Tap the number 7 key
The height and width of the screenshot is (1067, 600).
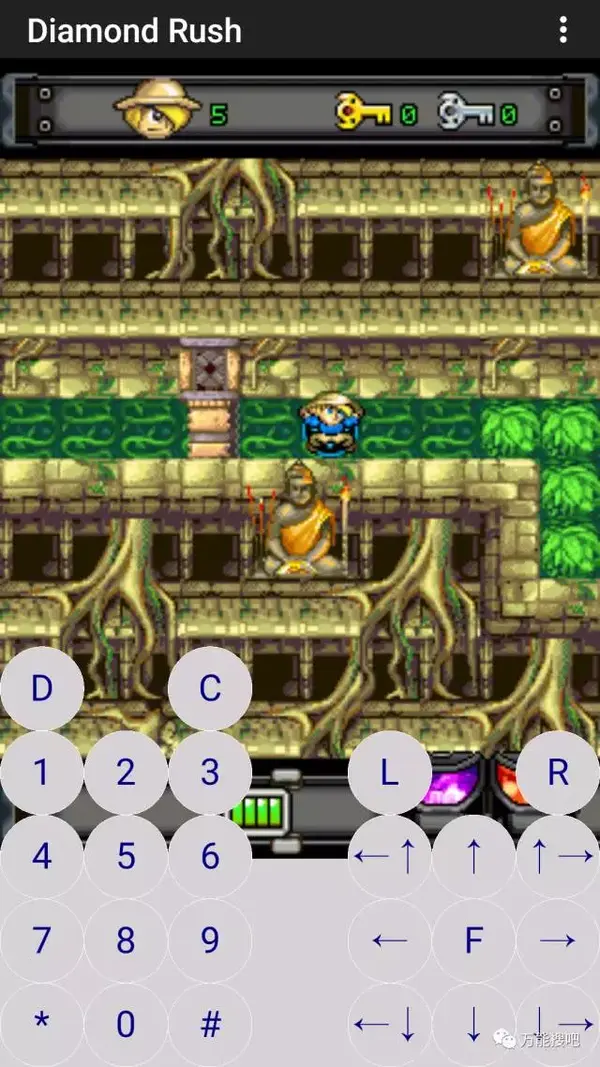pos(41,940)
